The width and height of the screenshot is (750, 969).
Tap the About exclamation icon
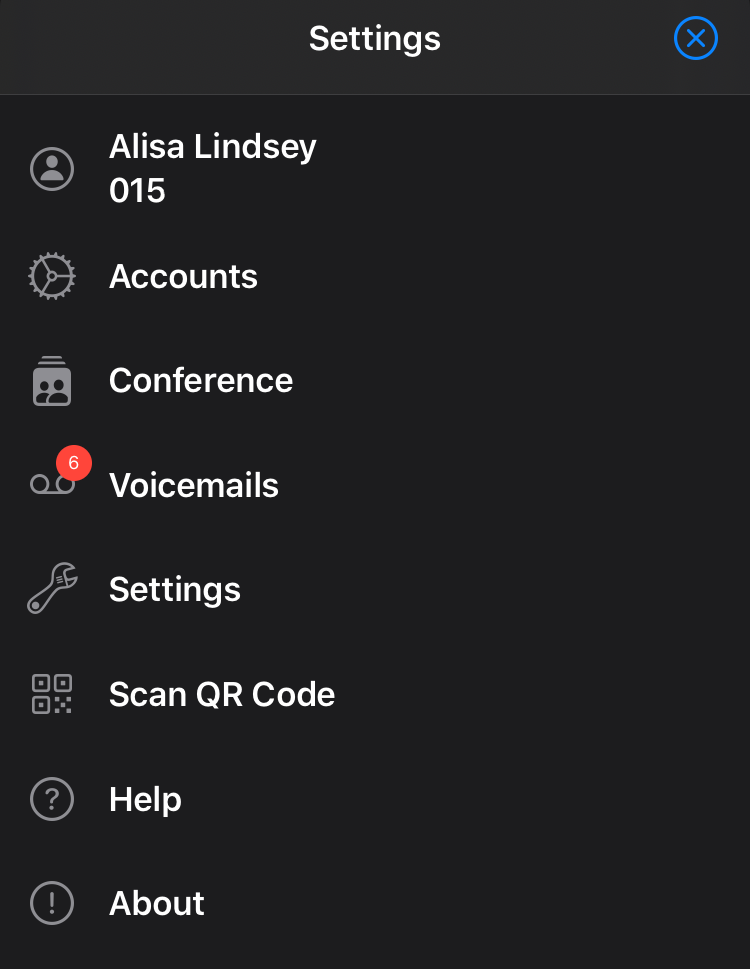tap(51, 903)
